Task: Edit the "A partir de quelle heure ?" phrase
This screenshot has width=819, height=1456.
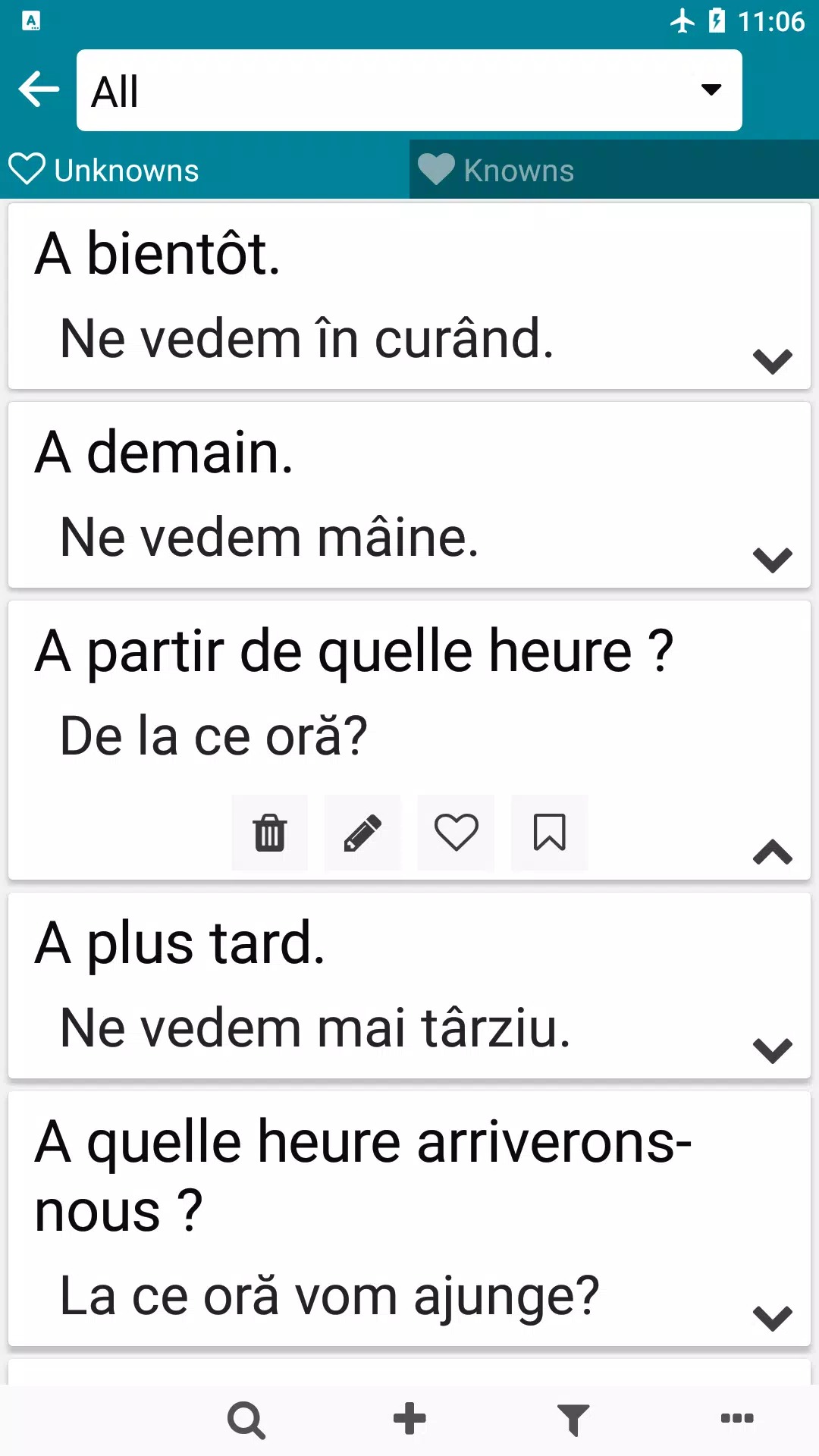Action: 362,833
